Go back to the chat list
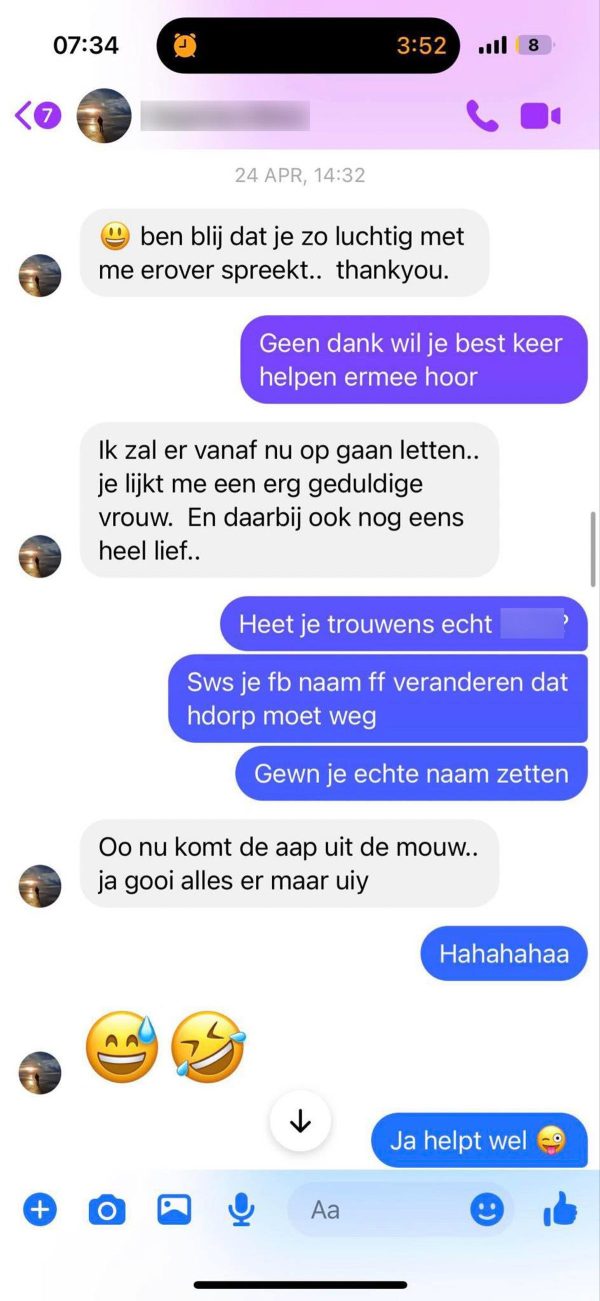Viewport: 600px width, 1301px height. point(35,116)
